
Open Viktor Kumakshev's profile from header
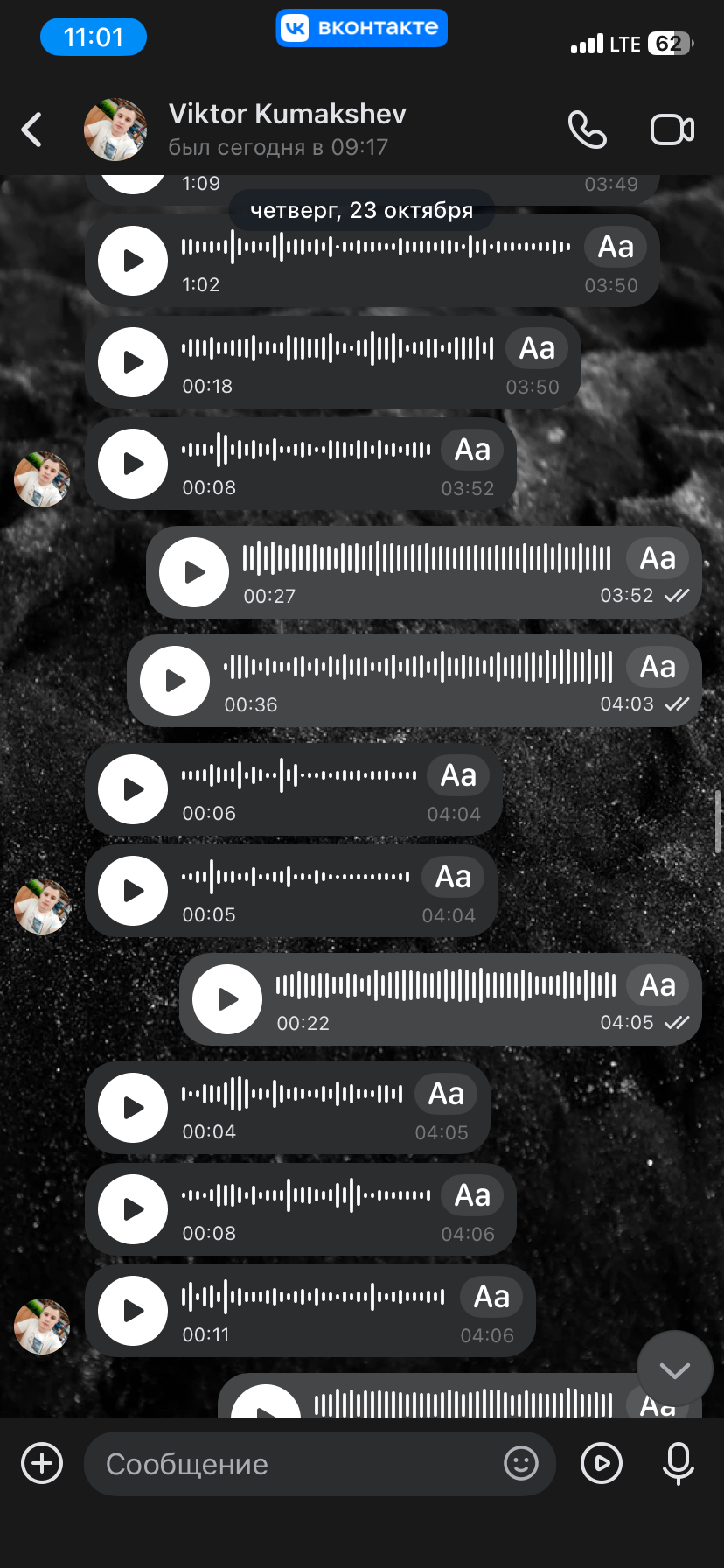point(287,129)
